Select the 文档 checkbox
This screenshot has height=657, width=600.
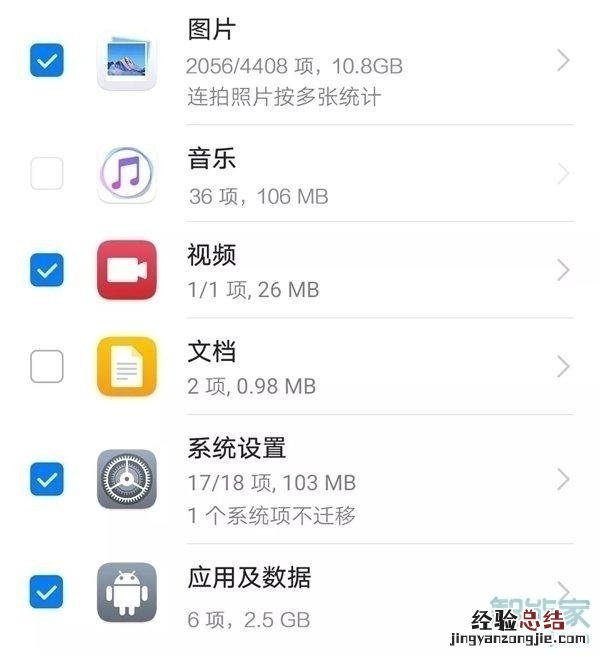pos(47,366)
